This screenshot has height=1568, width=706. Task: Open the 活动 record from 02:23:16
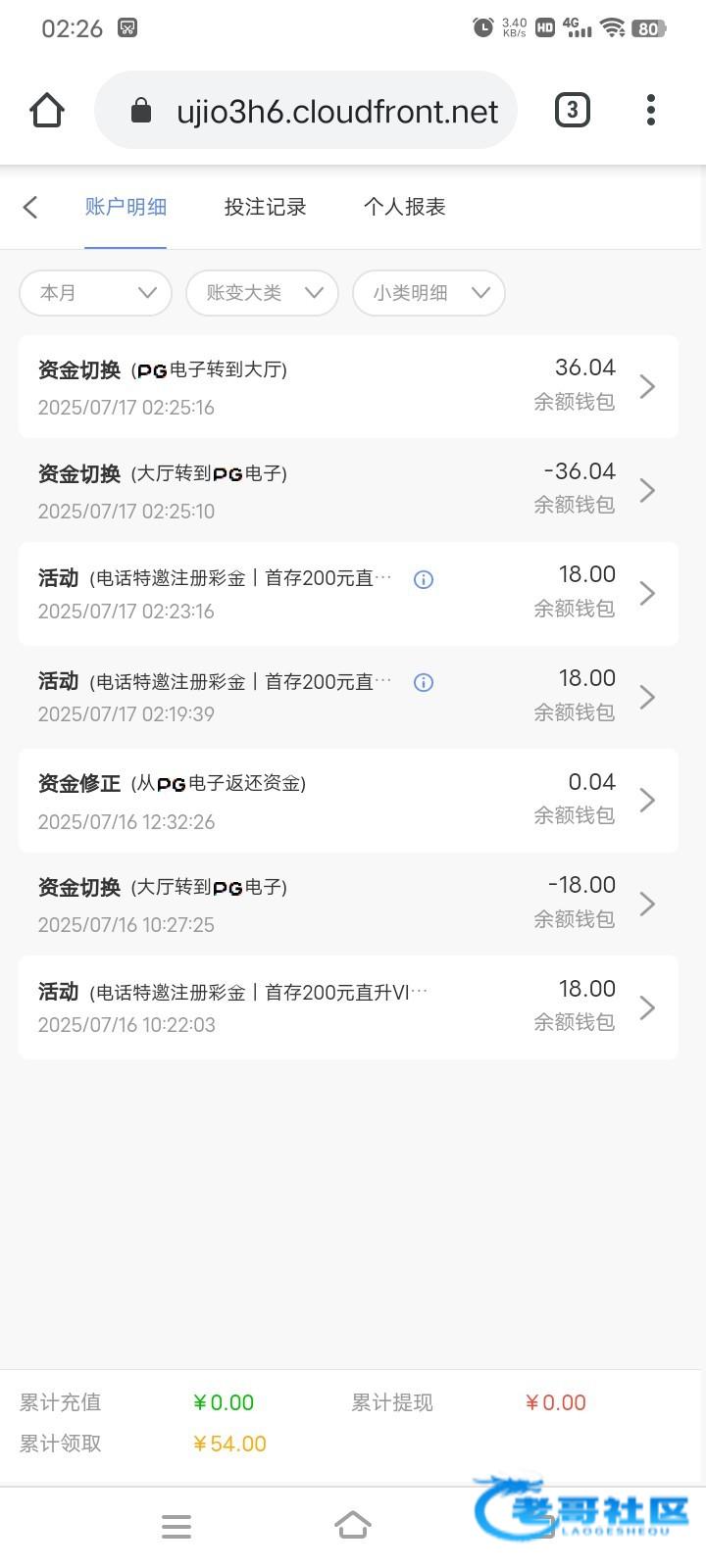tap(348, 593)
